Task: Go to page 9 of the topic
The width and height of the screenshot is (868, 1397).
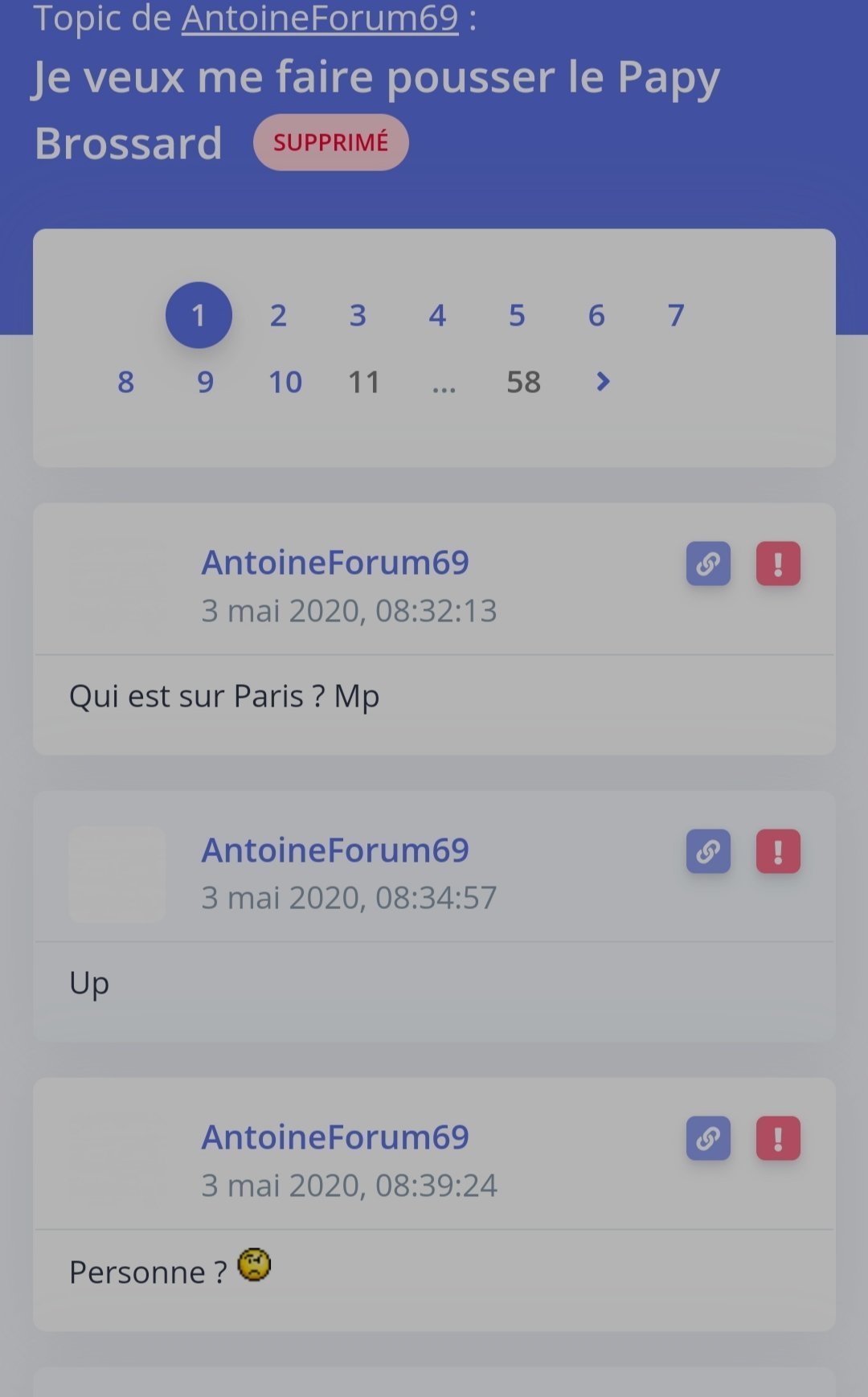Action: tap(206, 383)
